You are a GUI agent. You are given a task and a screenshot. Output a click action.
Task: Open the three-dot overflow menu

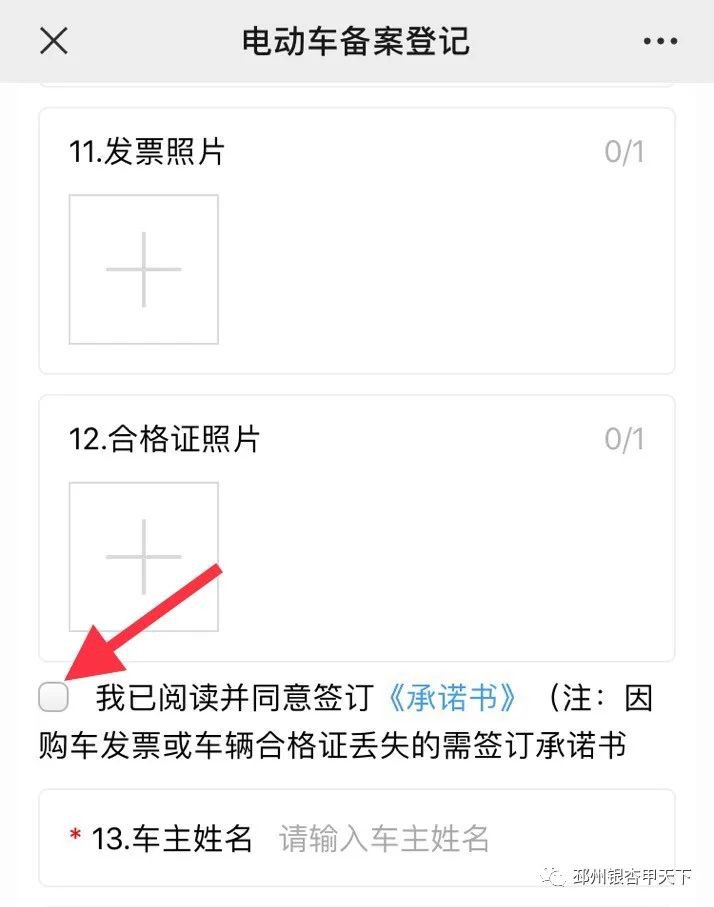click(660, 41)
